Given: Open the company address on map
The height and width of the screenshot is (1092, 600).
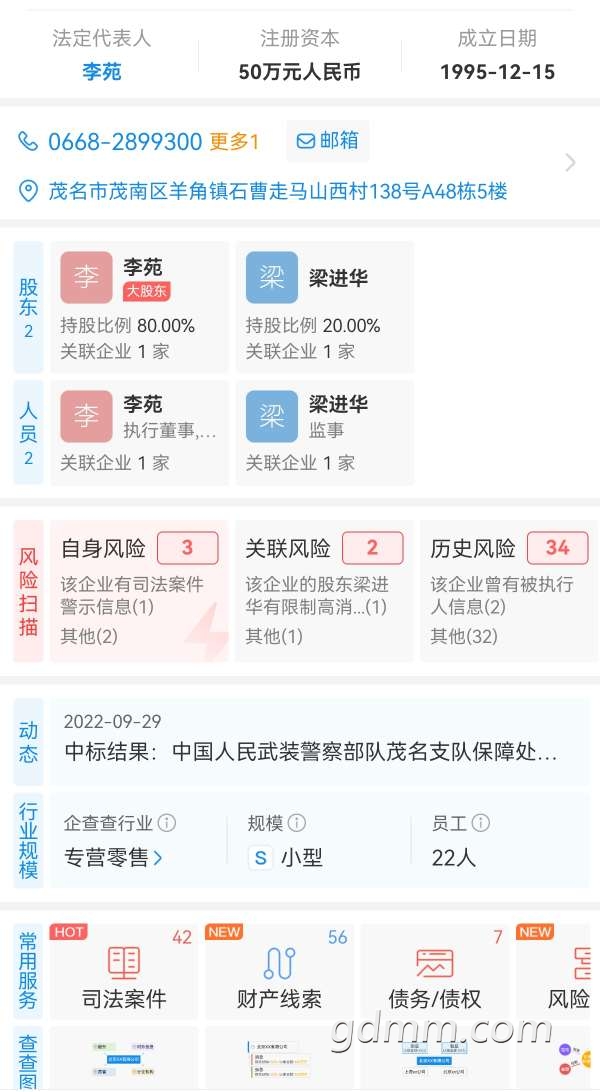Looking at the screenshot, I should tap(277, 191).
